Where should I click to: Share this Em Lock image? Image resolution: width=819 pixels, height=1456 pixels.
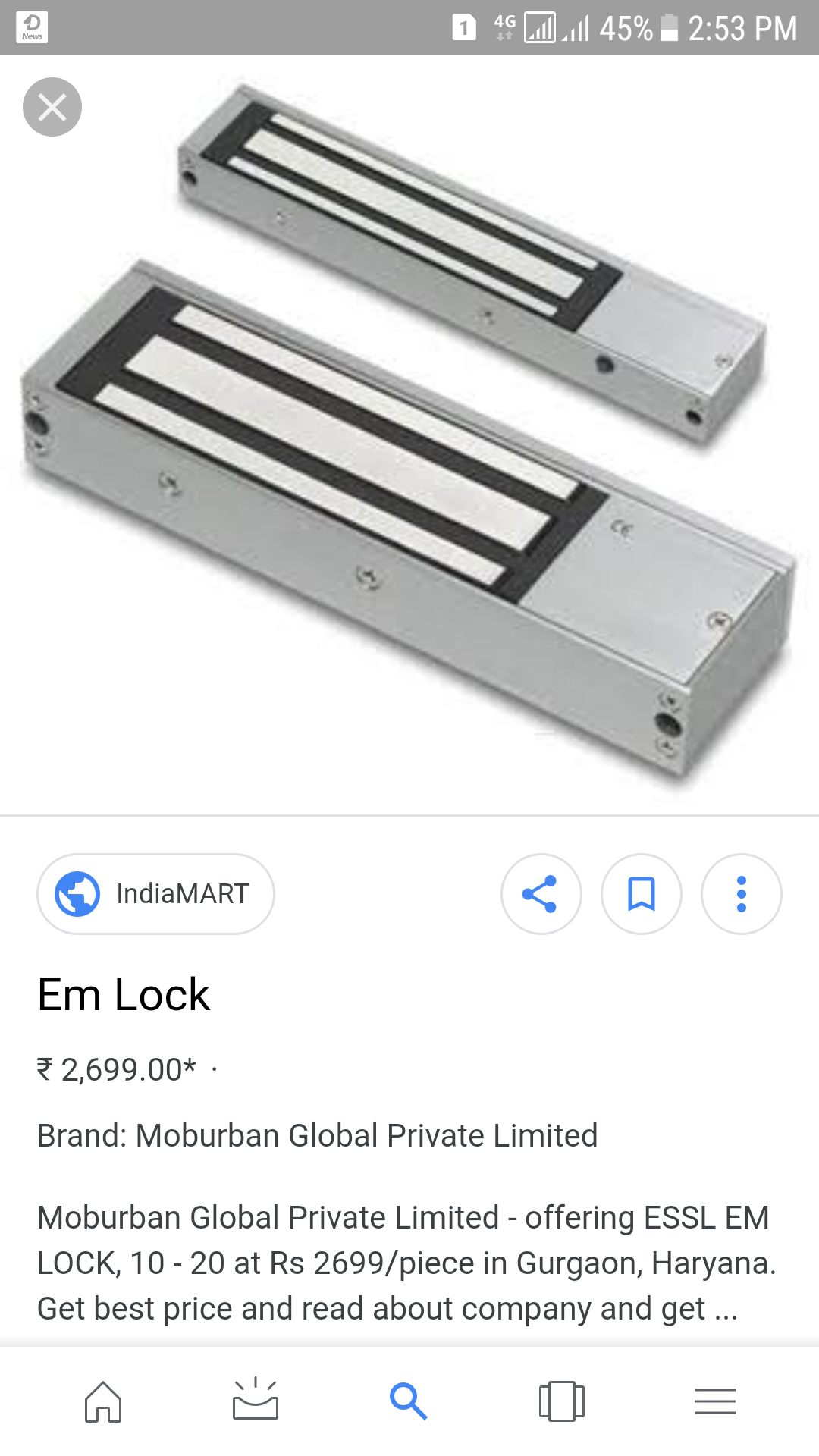point(541,894)
